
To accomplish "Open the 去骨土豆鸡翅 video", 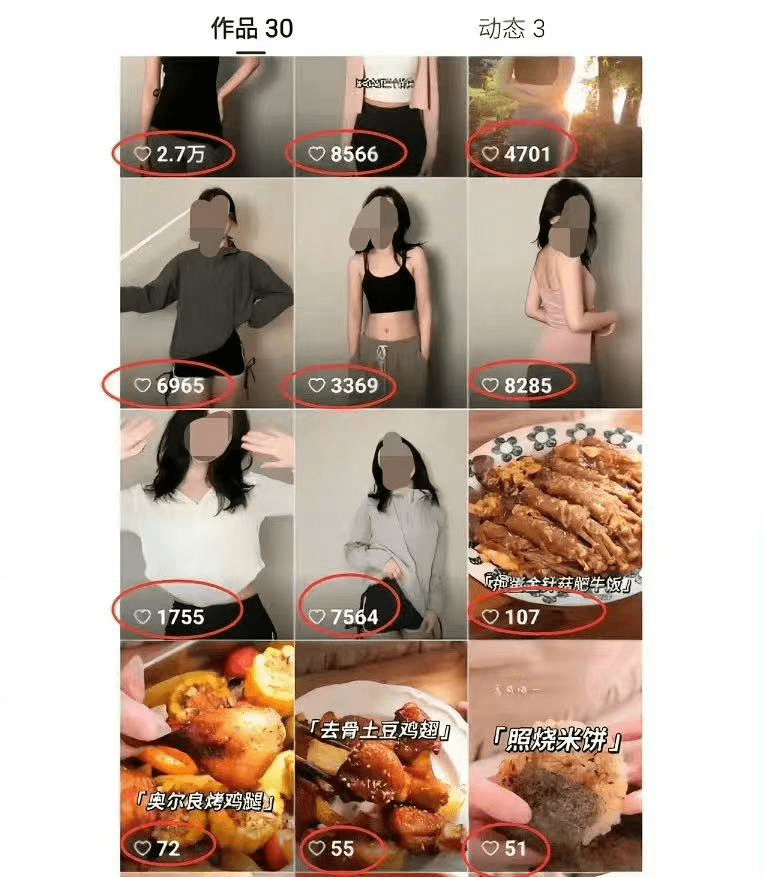I will click(x=380, y=755).
